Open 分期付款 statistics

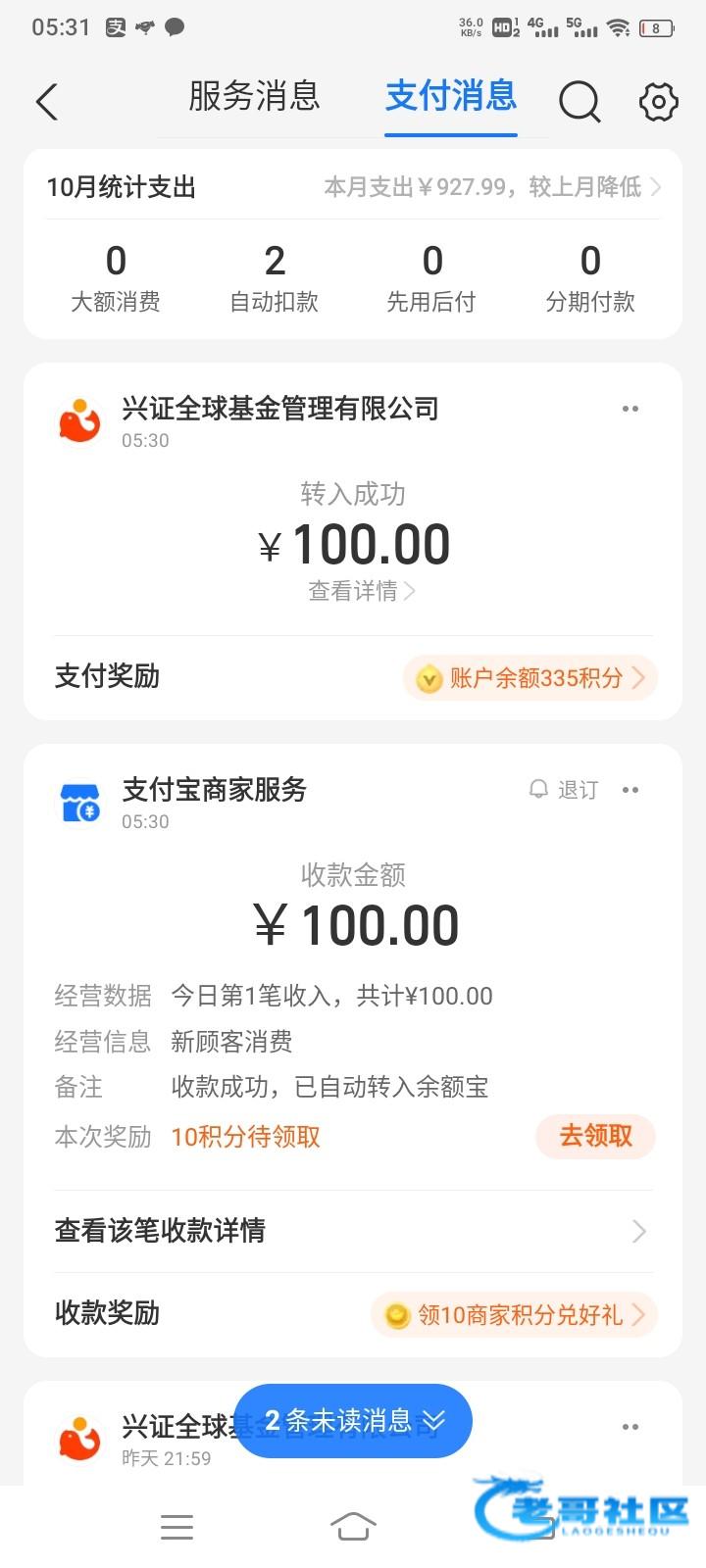click(x=590, y=278)
